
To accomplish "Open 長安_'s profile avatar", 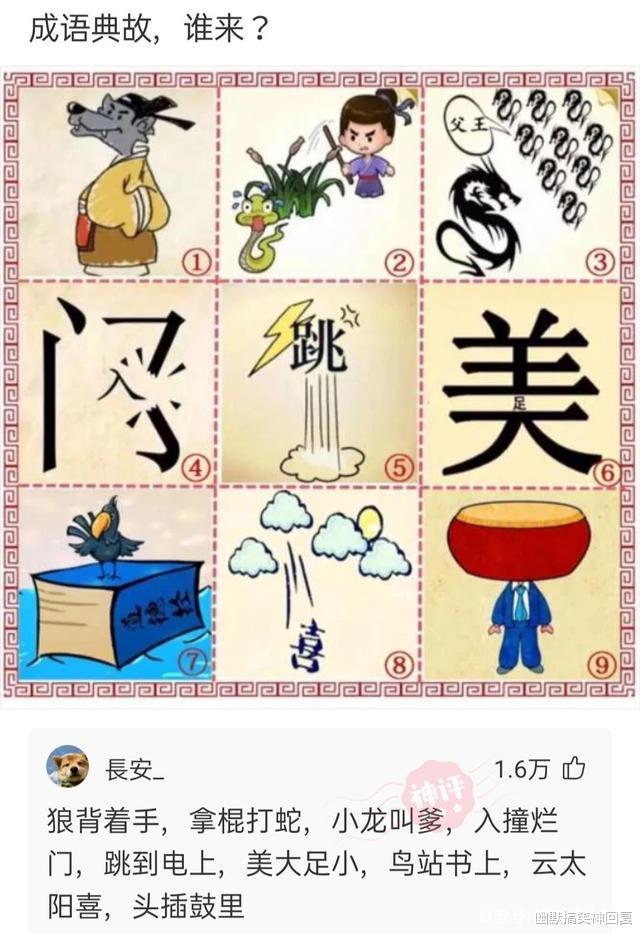I will coord(67,767).
